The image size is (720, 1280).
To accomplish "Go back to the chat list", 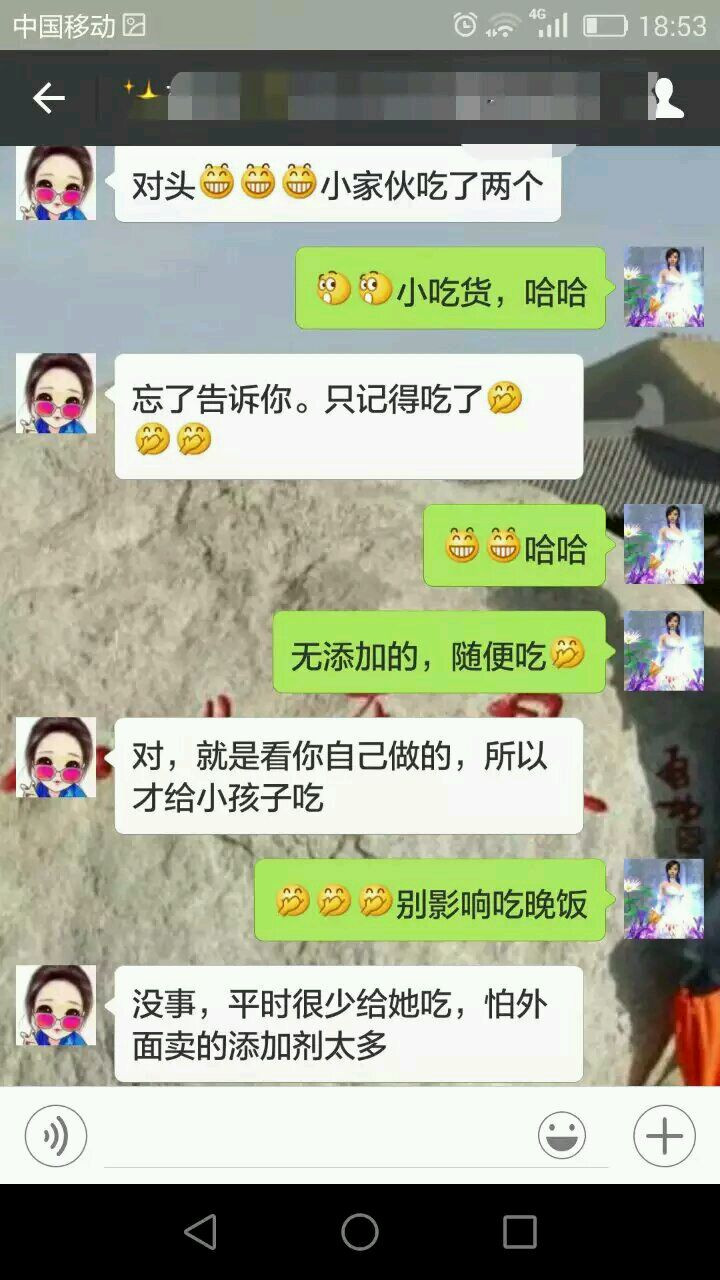I will point(48,98).
